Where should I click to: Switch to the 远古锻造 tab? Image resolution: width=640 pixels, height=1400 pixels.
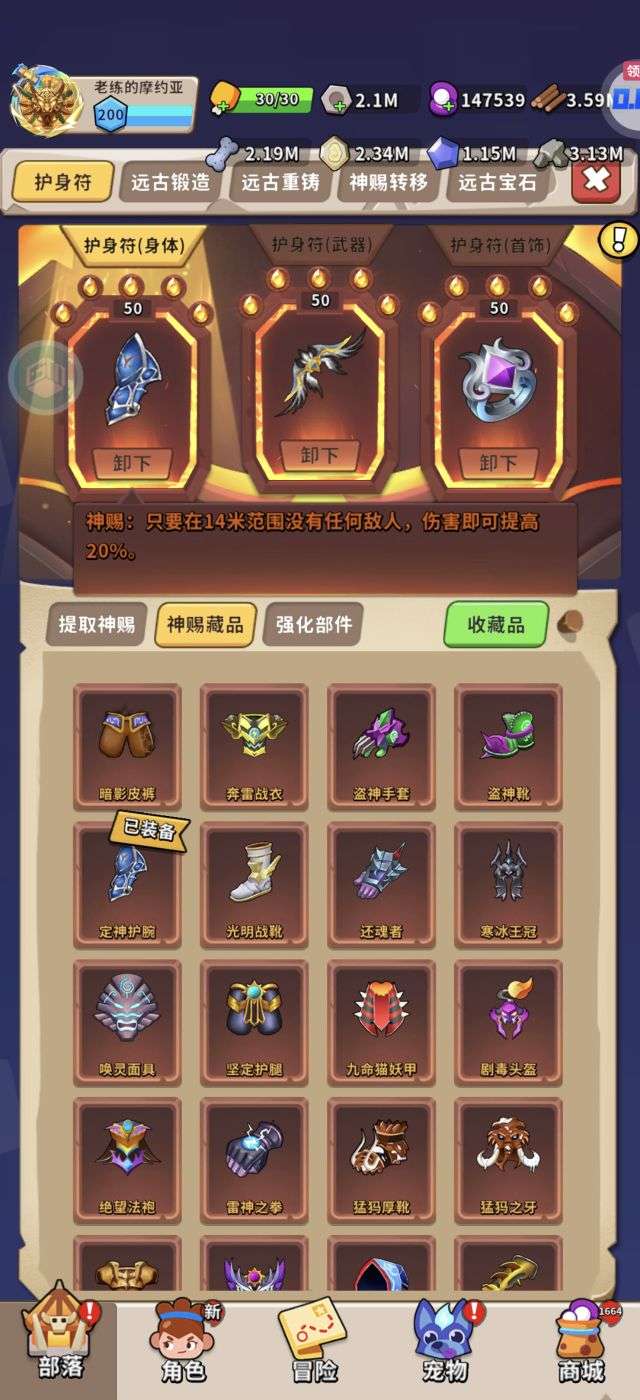(x=170, y=183)
